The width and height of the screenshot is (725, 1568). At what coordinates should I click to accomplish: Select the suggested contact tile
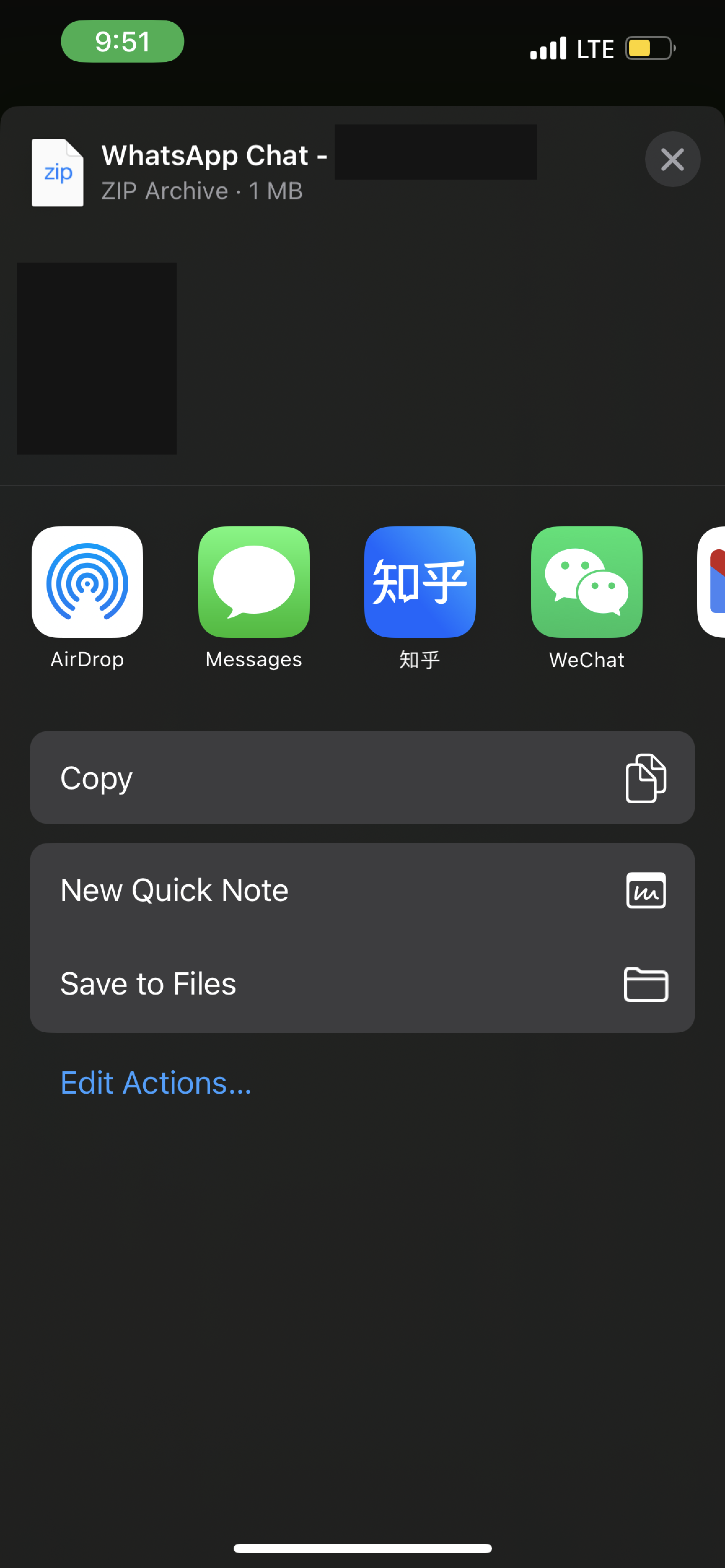point(97,358)
